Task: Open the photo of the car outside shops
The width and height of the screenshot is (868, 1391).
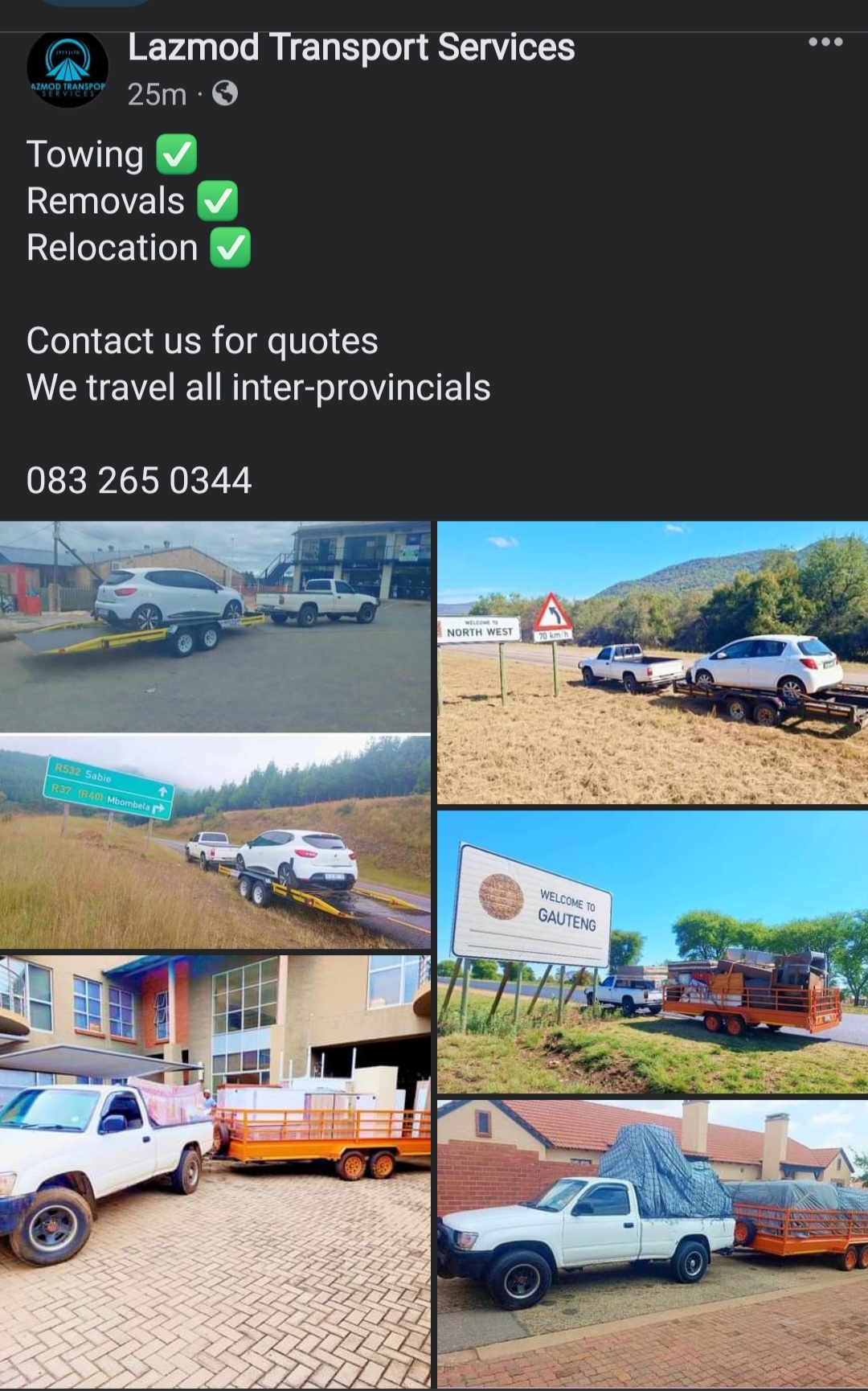Action: click(215, 626)
